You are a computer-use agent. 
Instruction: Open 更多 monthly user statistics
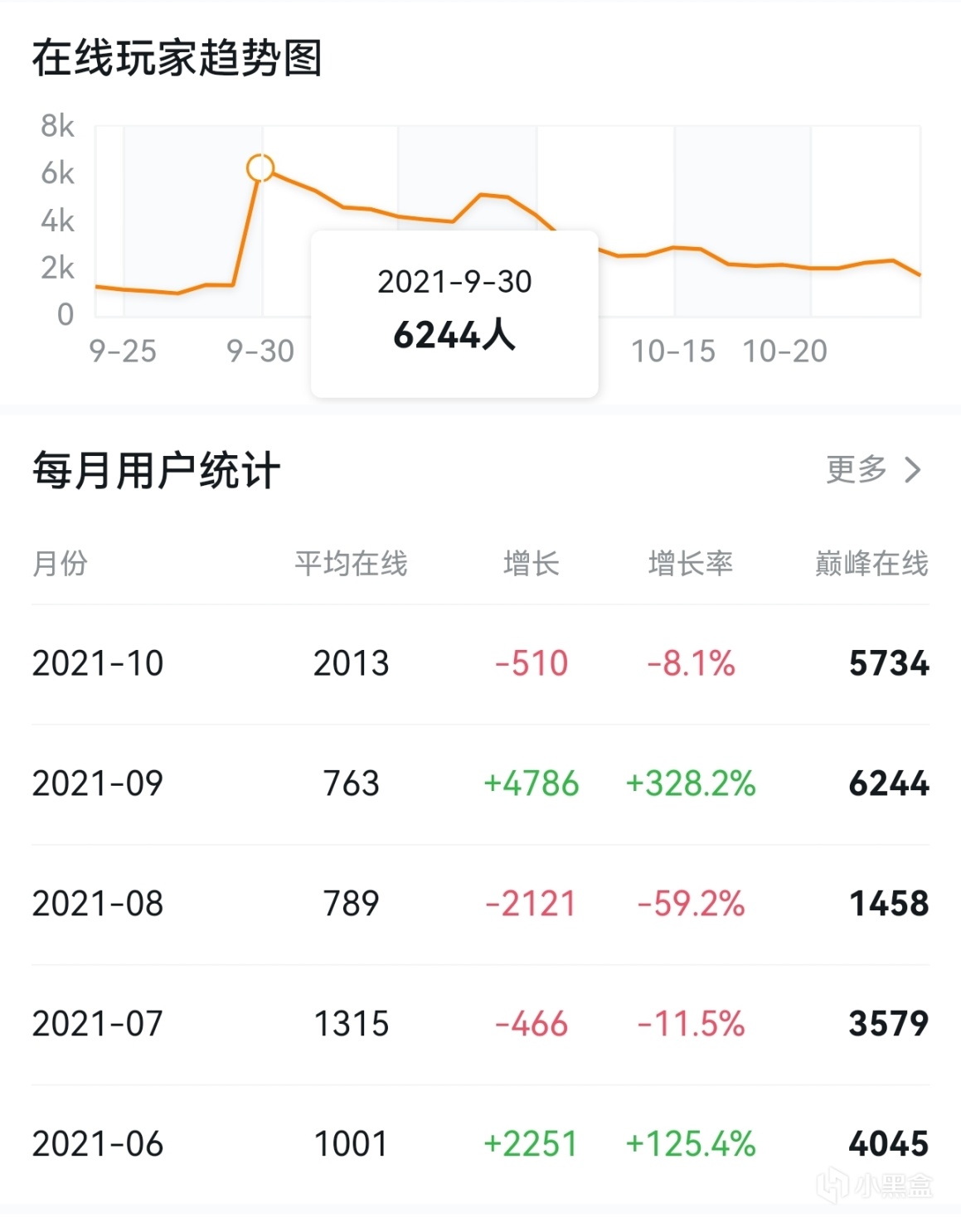click(873, 469)
